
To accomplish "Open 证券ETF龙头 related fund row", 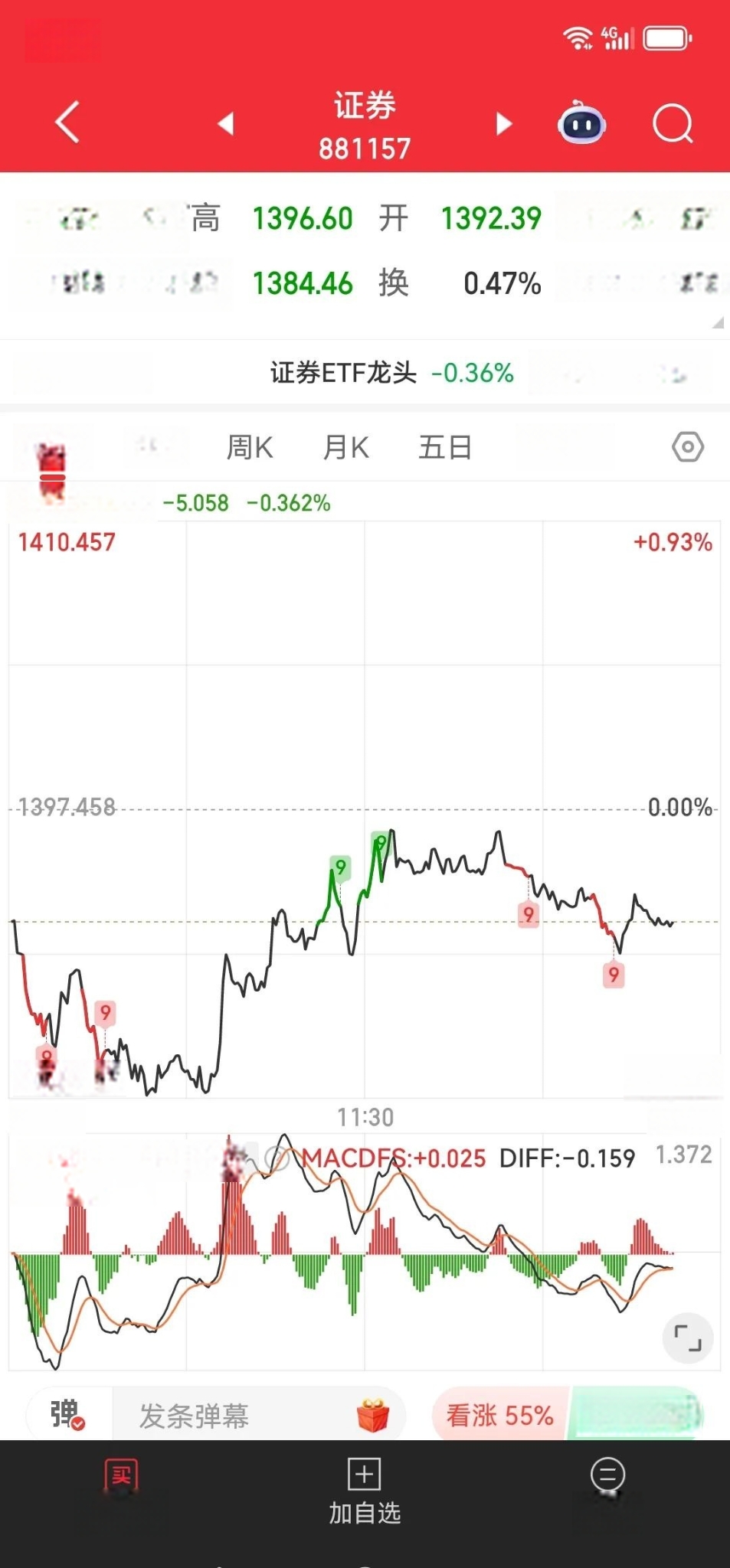I will [391, 373].
